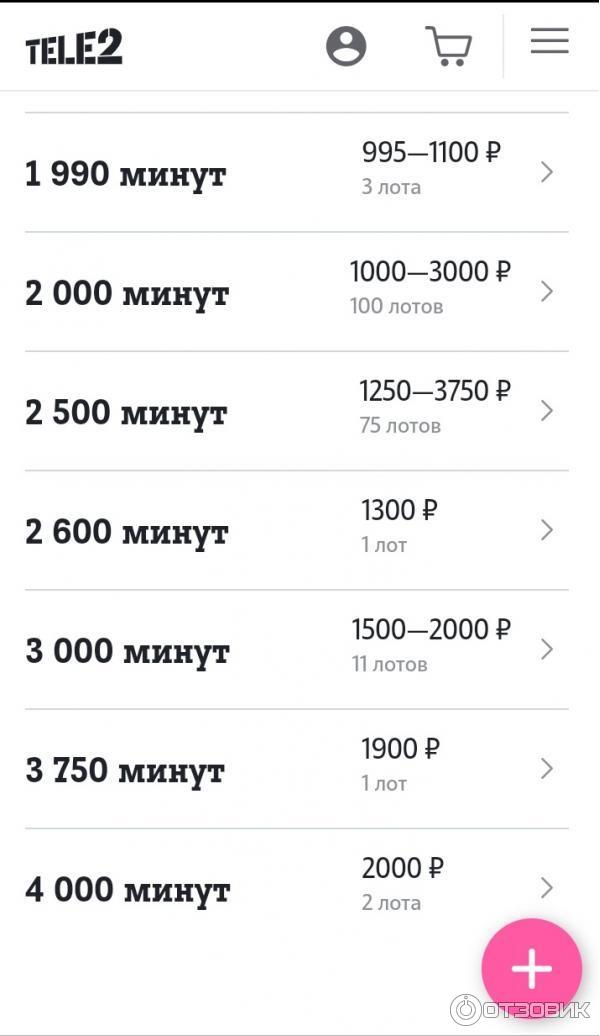
Task: View the 4 000 минут lots
Action: coord(296,888)
